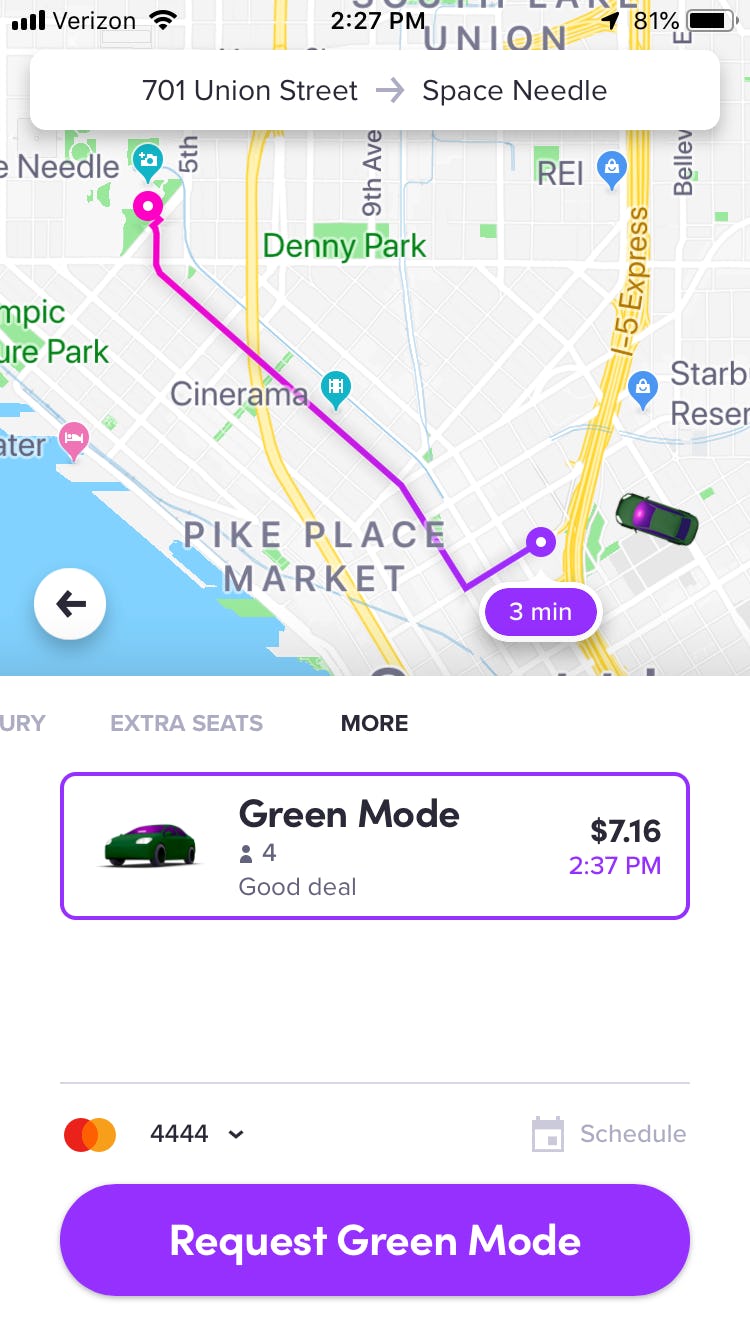Tap the location arrow in the status bar
This screenshot has width=750, height=1334.
610,20
